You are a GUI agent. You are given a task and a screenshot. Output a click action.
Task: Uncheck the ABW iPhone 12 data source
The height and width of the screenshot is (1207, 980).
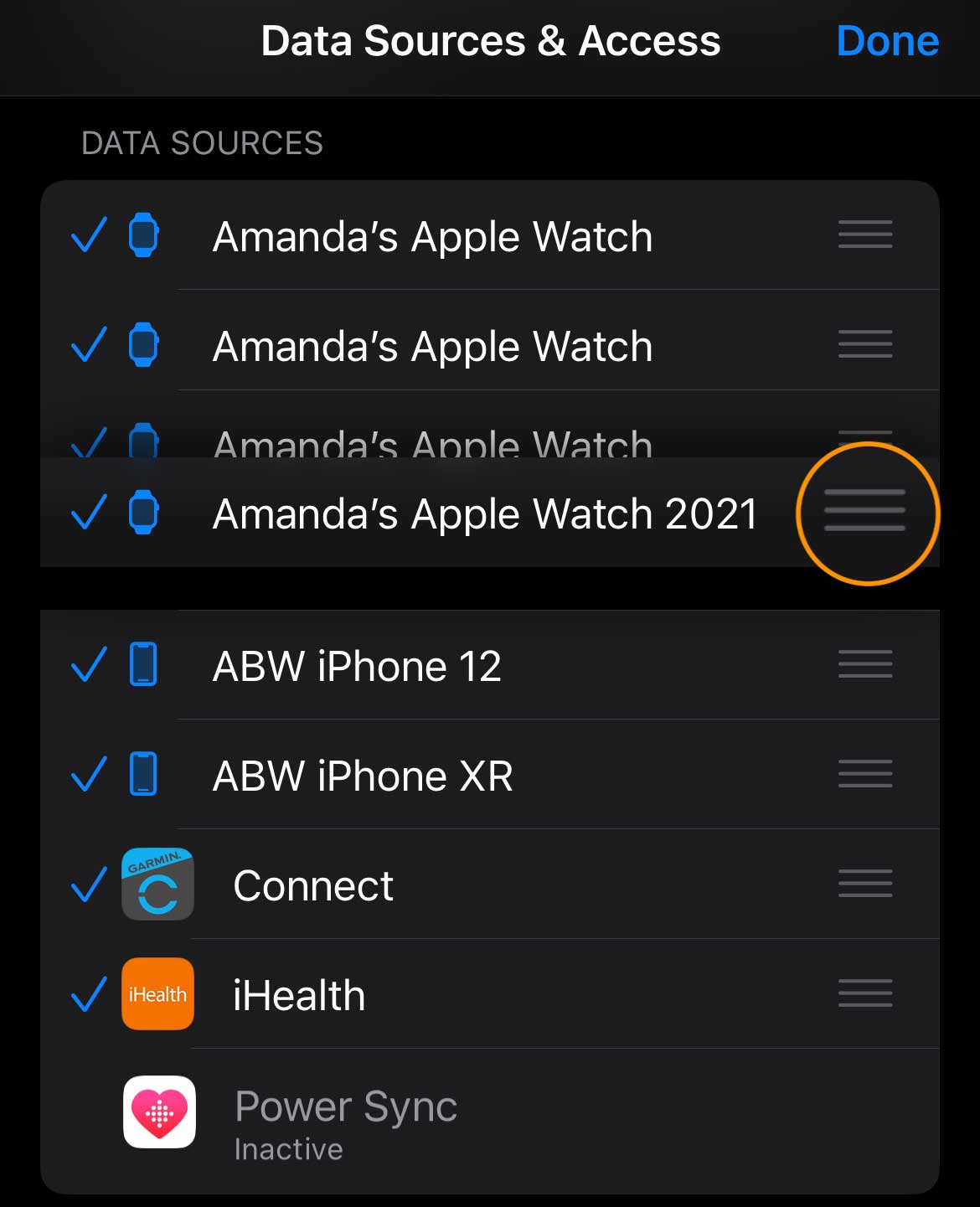87,665
